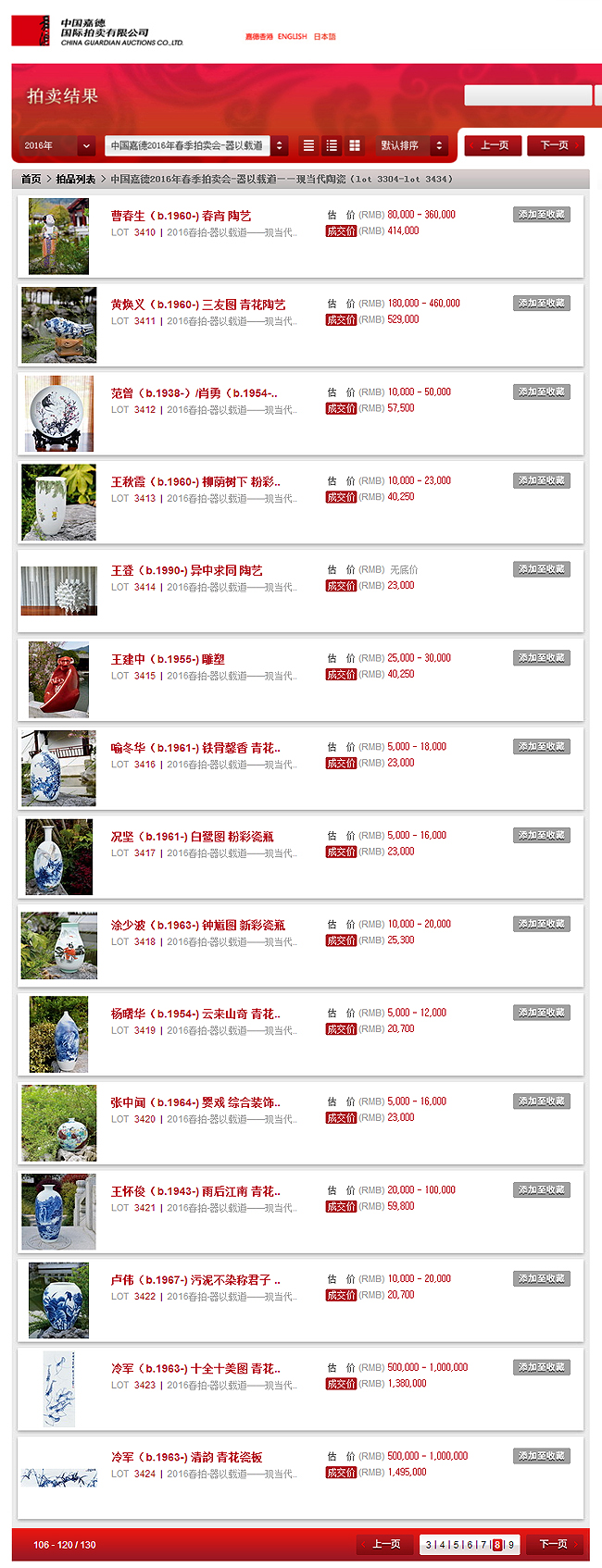The width and height of the screenshot is (602, 1568).
Task: Add lot 3424 冷军 清韵 to favorites
Action: click(542, 1457)
